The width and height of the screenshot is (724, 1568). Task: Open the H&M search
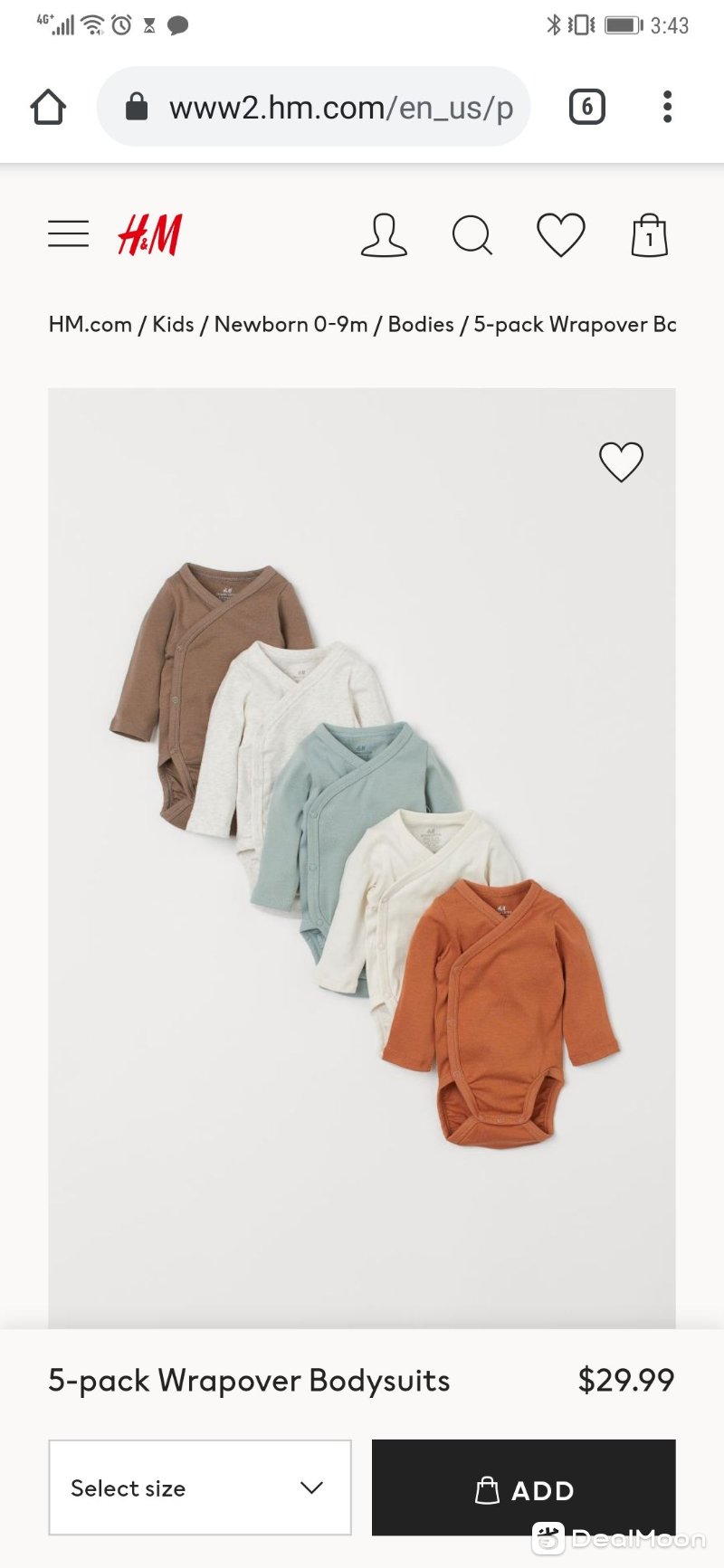472,235
